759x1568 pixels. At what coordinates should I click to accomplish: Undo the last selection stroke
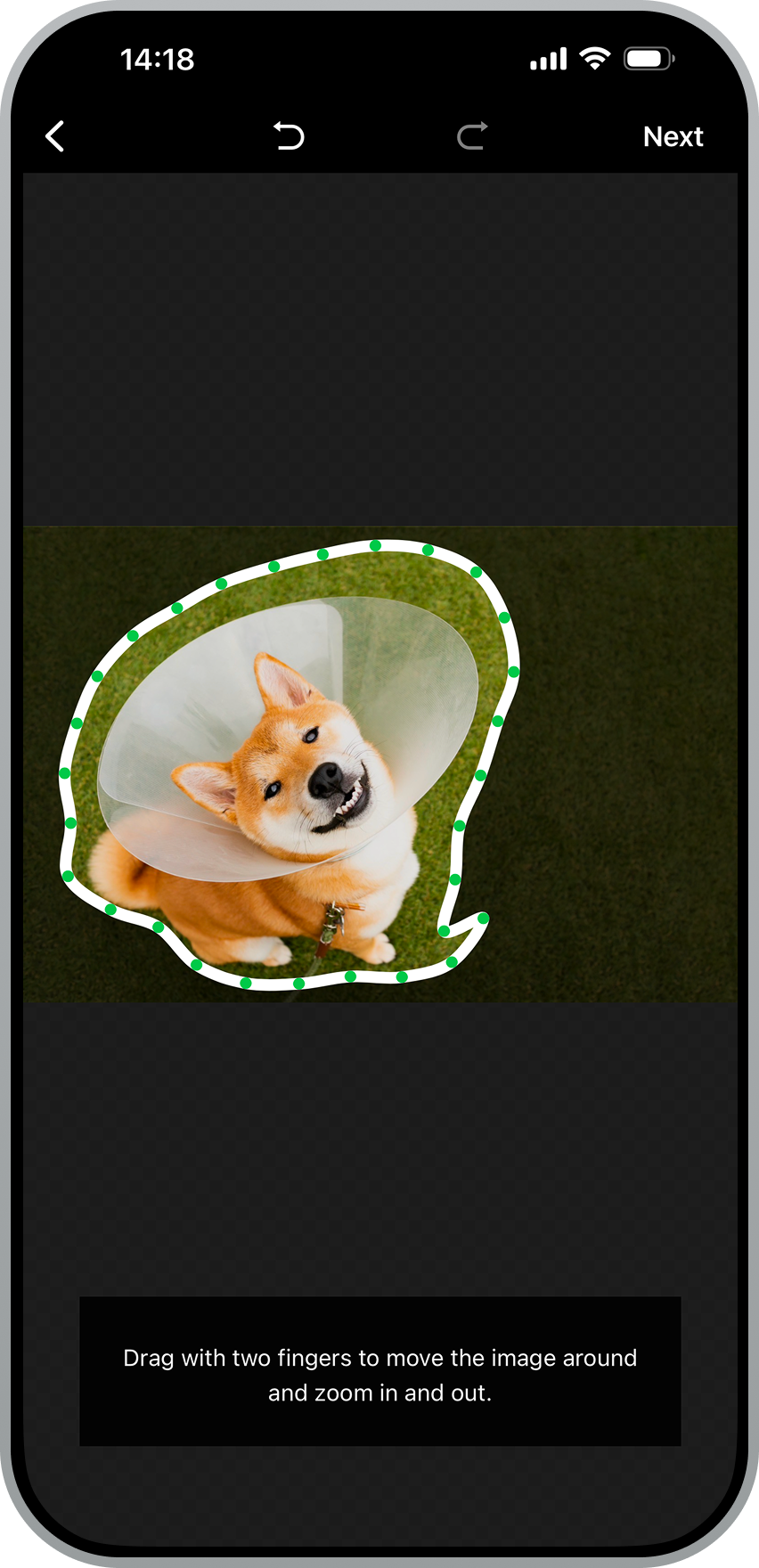click(289, 136)
